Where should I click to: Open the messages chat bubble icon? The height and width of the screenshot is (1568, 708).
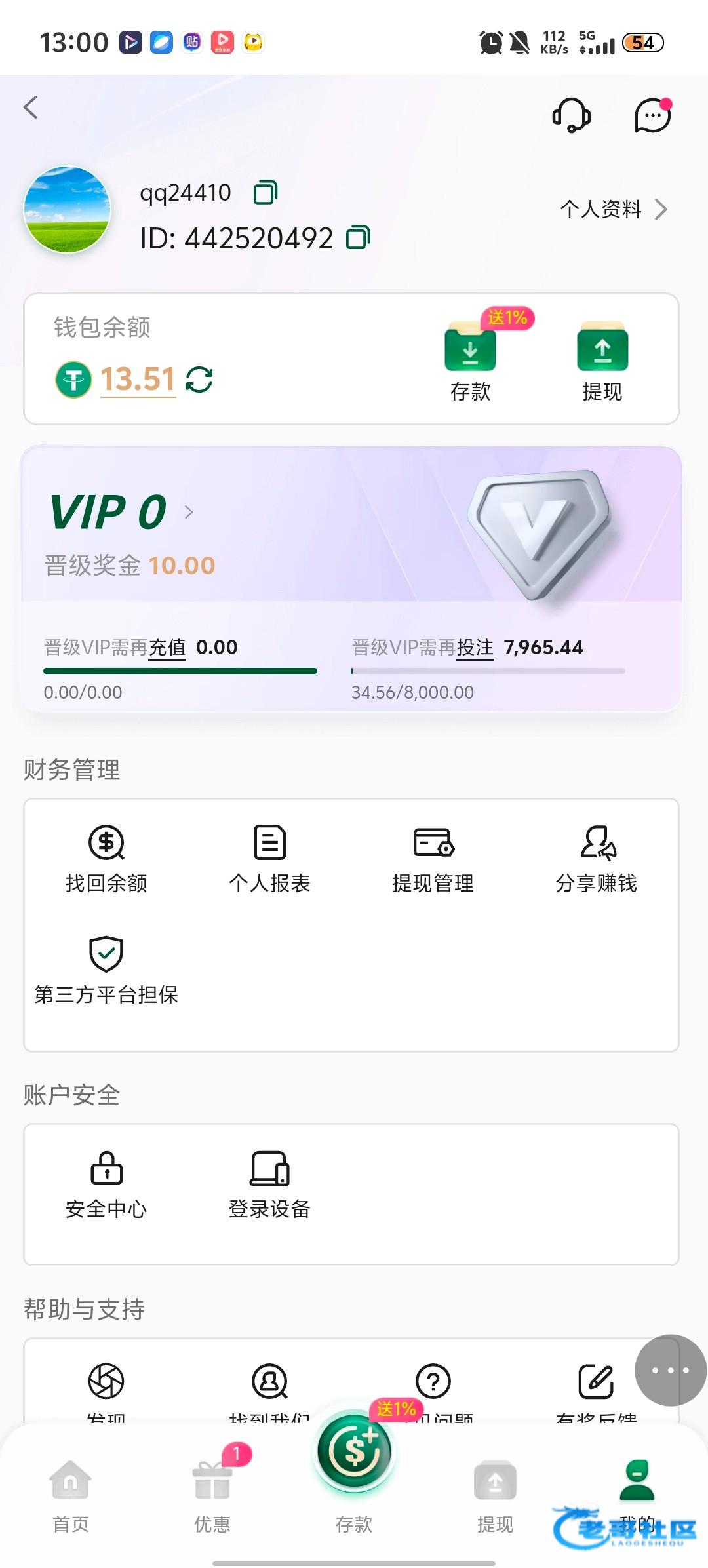point(652,116)
